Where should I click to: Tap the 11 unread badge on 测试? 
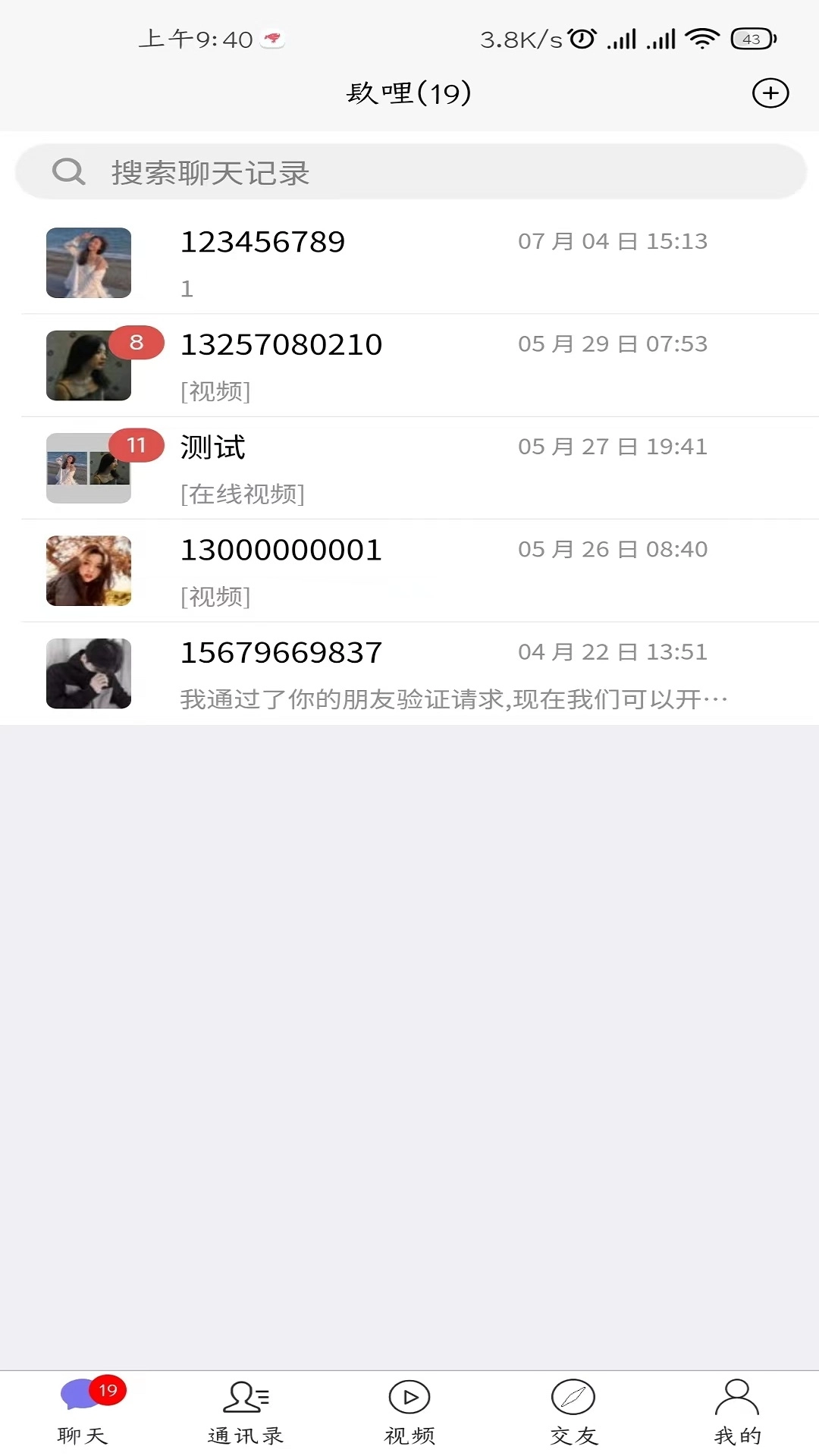[x=136, y=445]
